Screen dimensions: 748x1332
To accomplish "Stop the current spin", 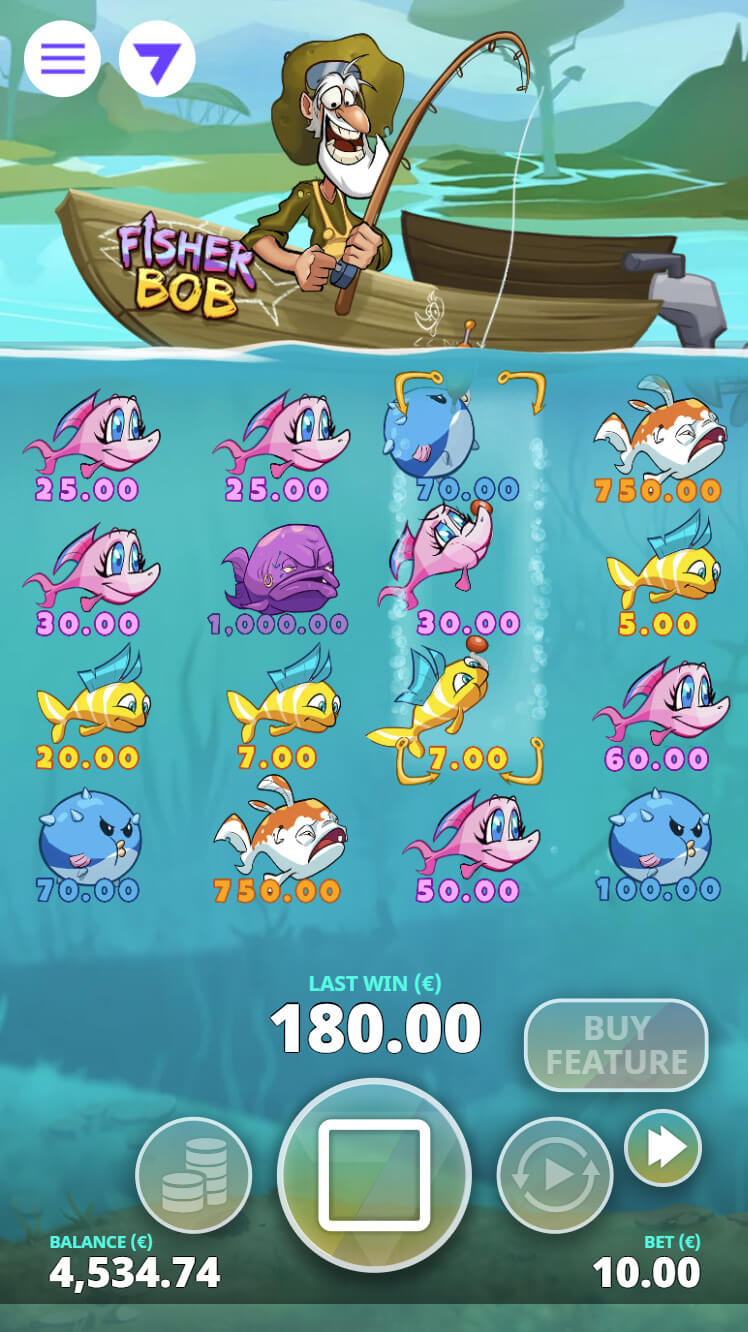I will point(374,1174).
